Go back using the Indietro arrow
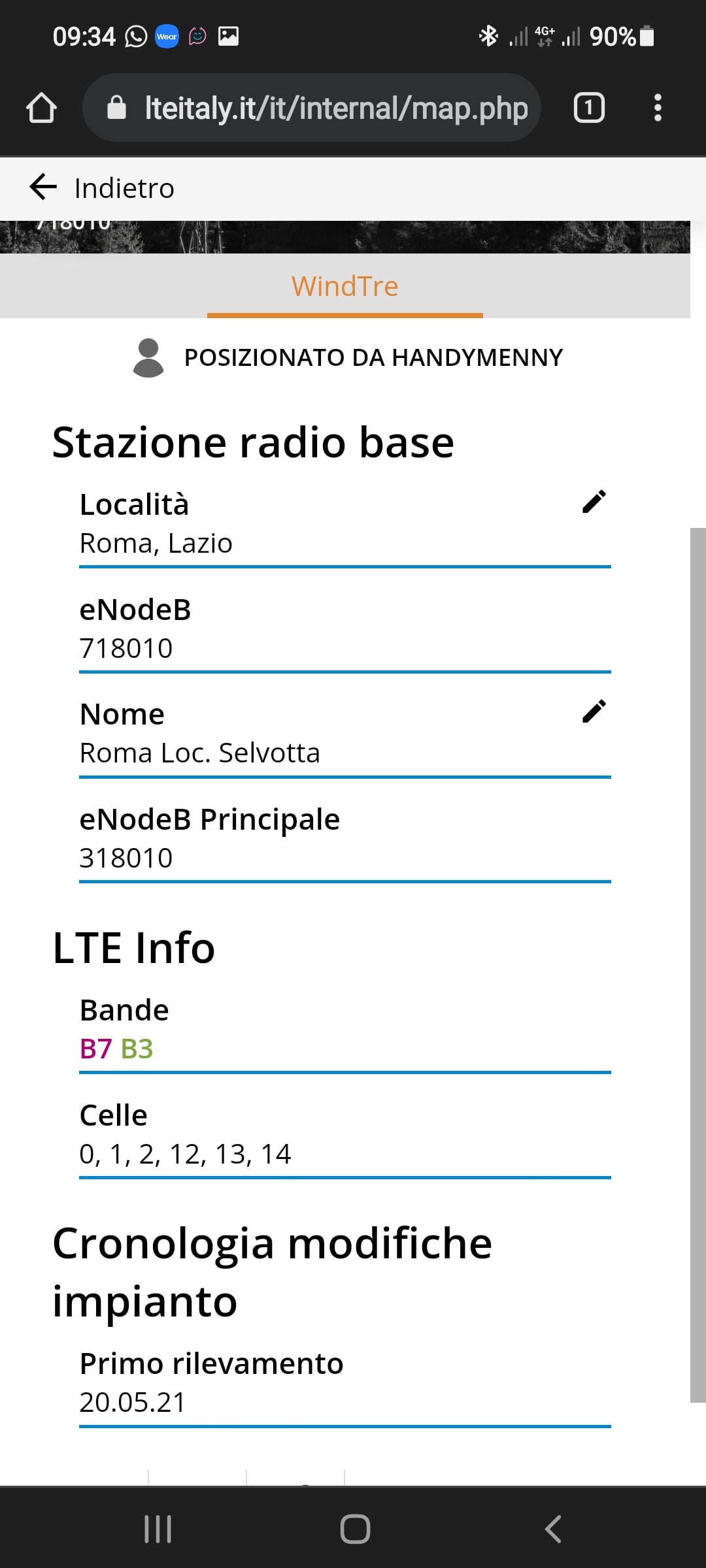 point(43,188)
